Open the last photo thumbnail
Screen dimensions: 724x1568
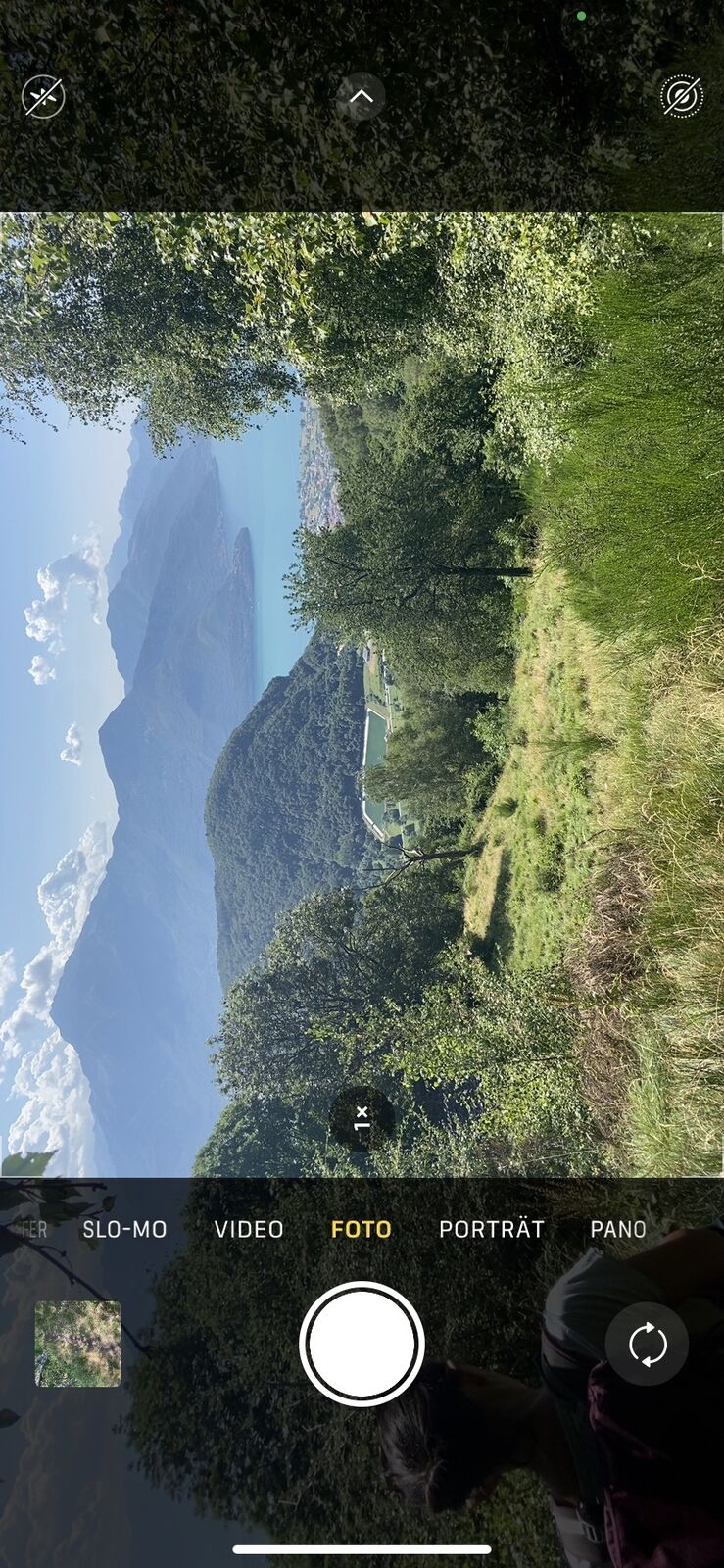[77, 1344]
